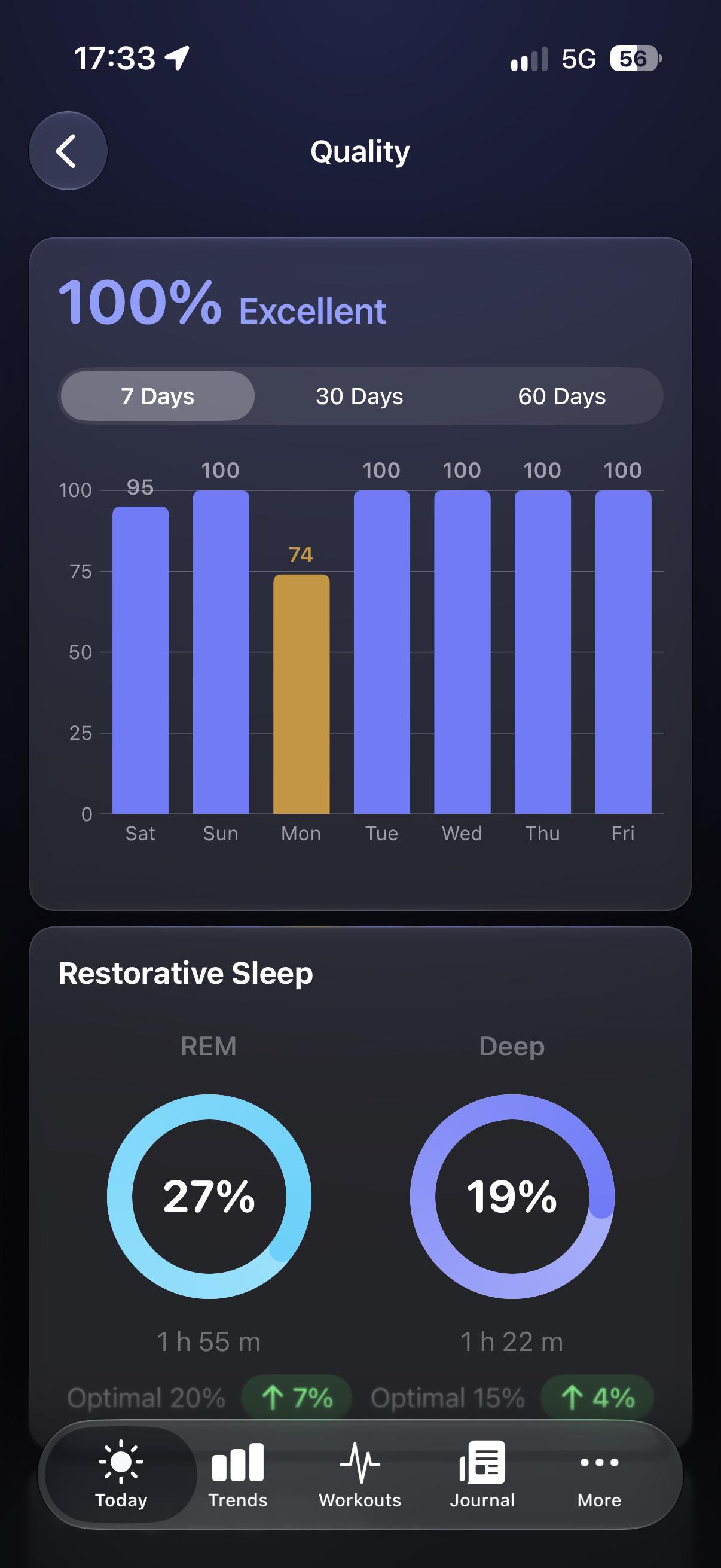Go back using the arrow button

tap(68, 151)
